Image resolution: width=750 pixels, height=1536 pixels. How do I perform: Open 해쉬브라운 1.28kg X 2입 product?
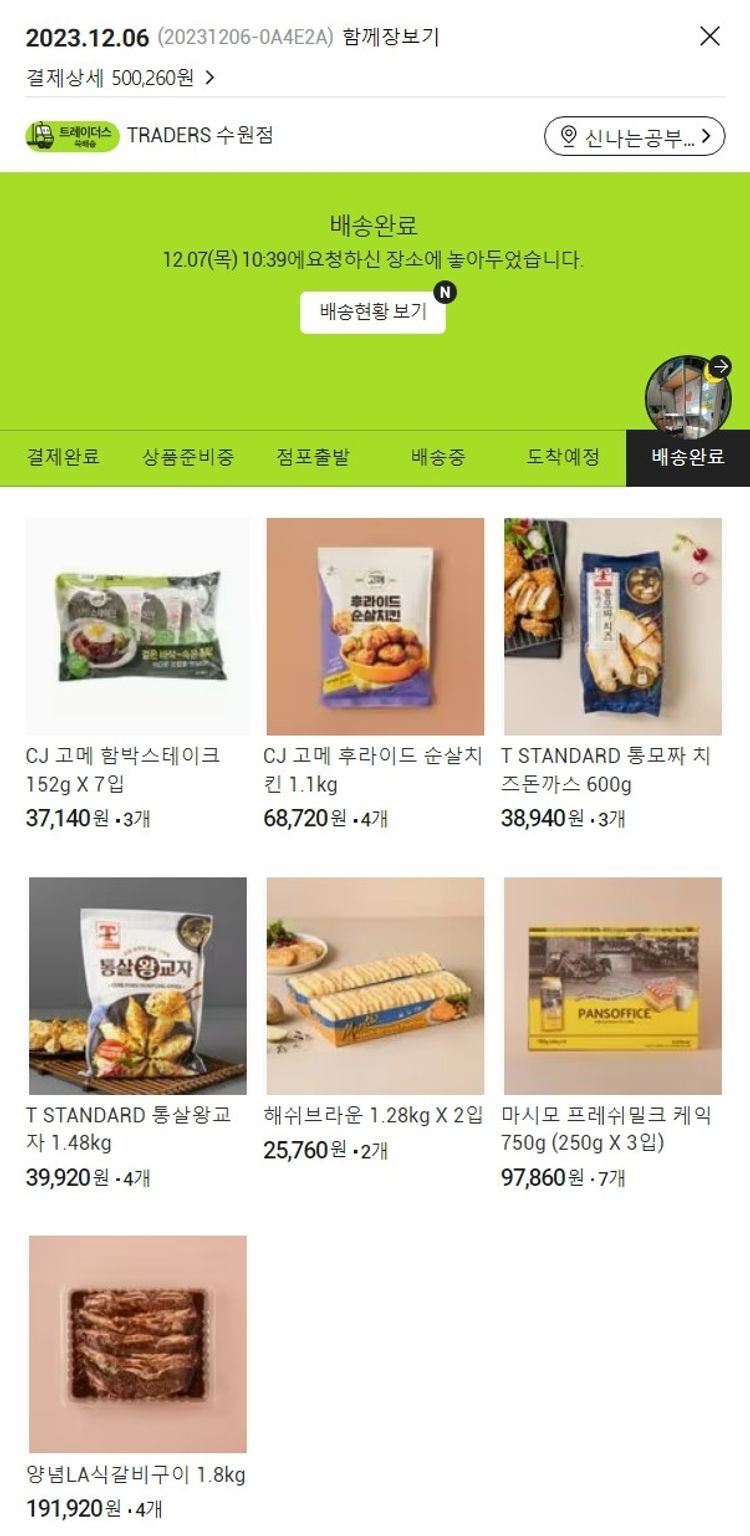pos(375,986)
